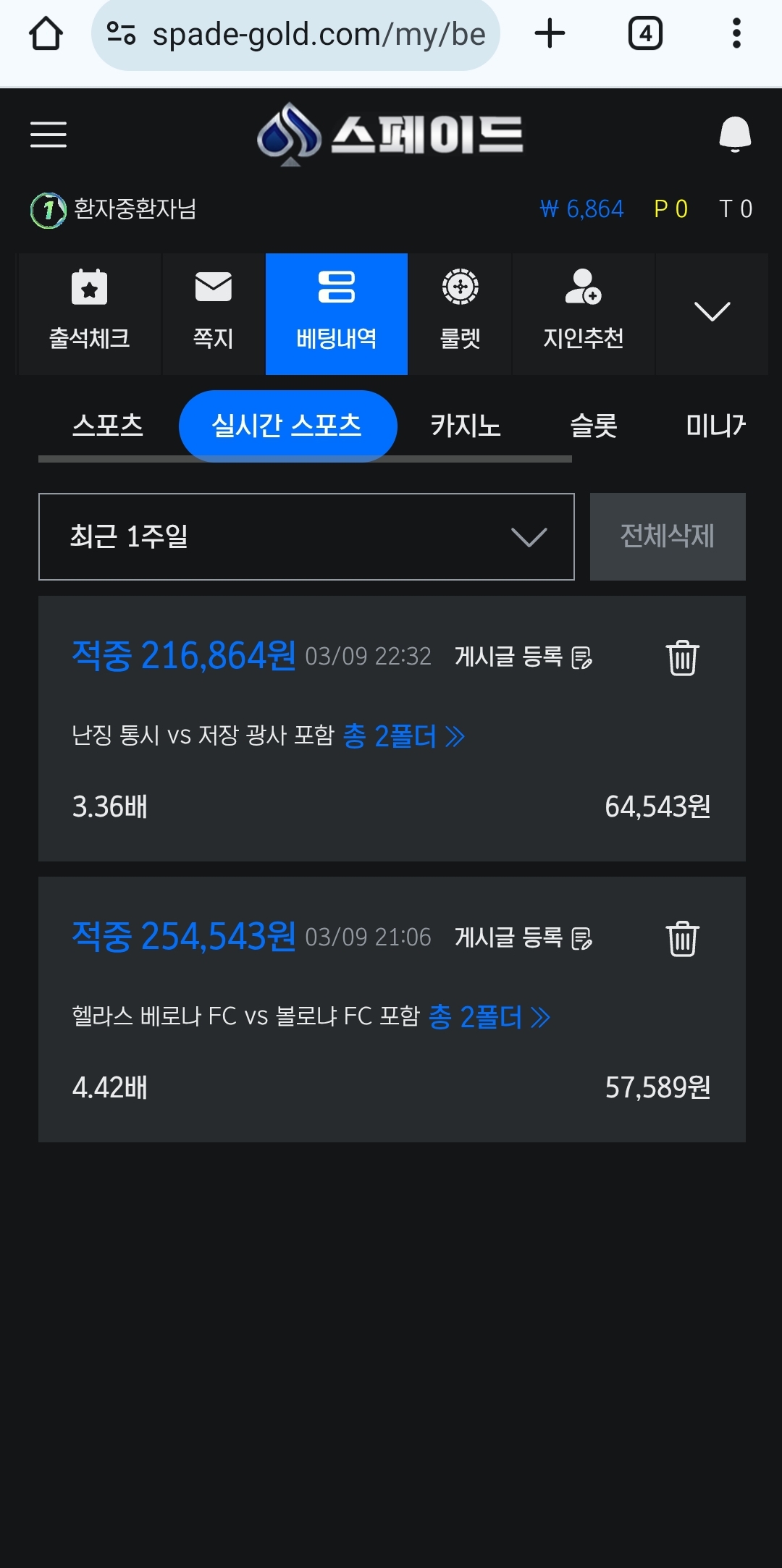Open the notifications bell
Image resolution: width=782 pixels, height=1568 pixels.
(734, 135)
